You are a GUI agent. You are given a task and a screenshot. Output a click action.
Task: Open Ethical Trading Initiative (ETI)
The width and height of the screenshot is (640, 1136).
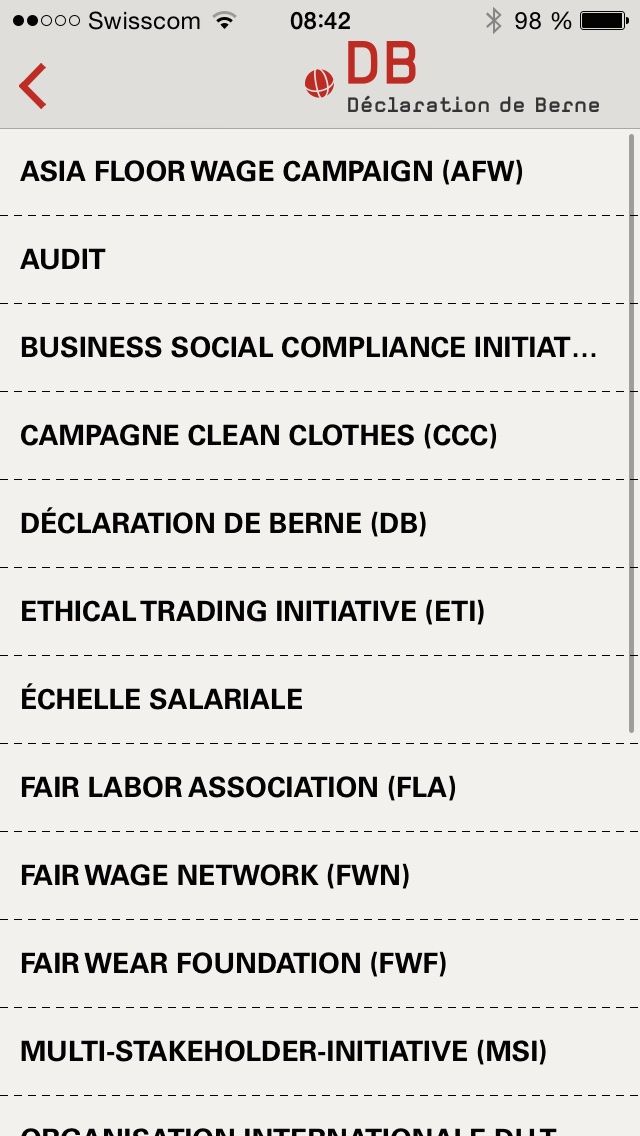point(253,612)
